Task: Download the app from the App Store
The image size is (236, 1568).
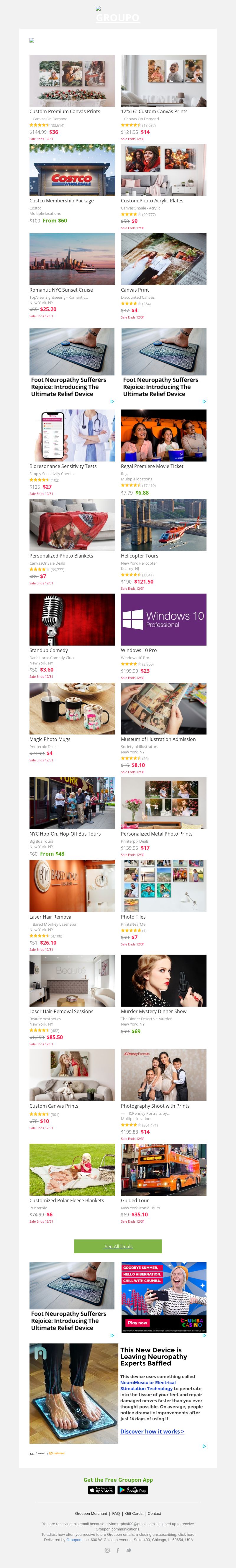Action: tap(101, 1490)
